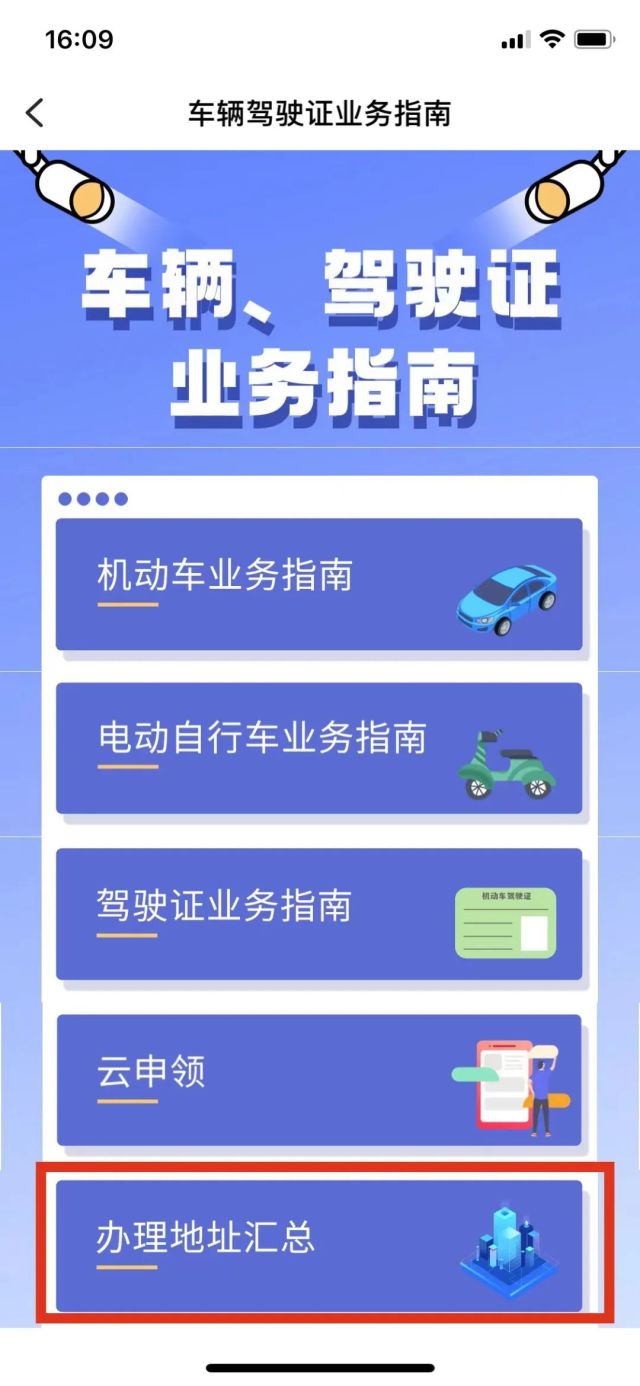Open 云申领

coord(318,1080)
